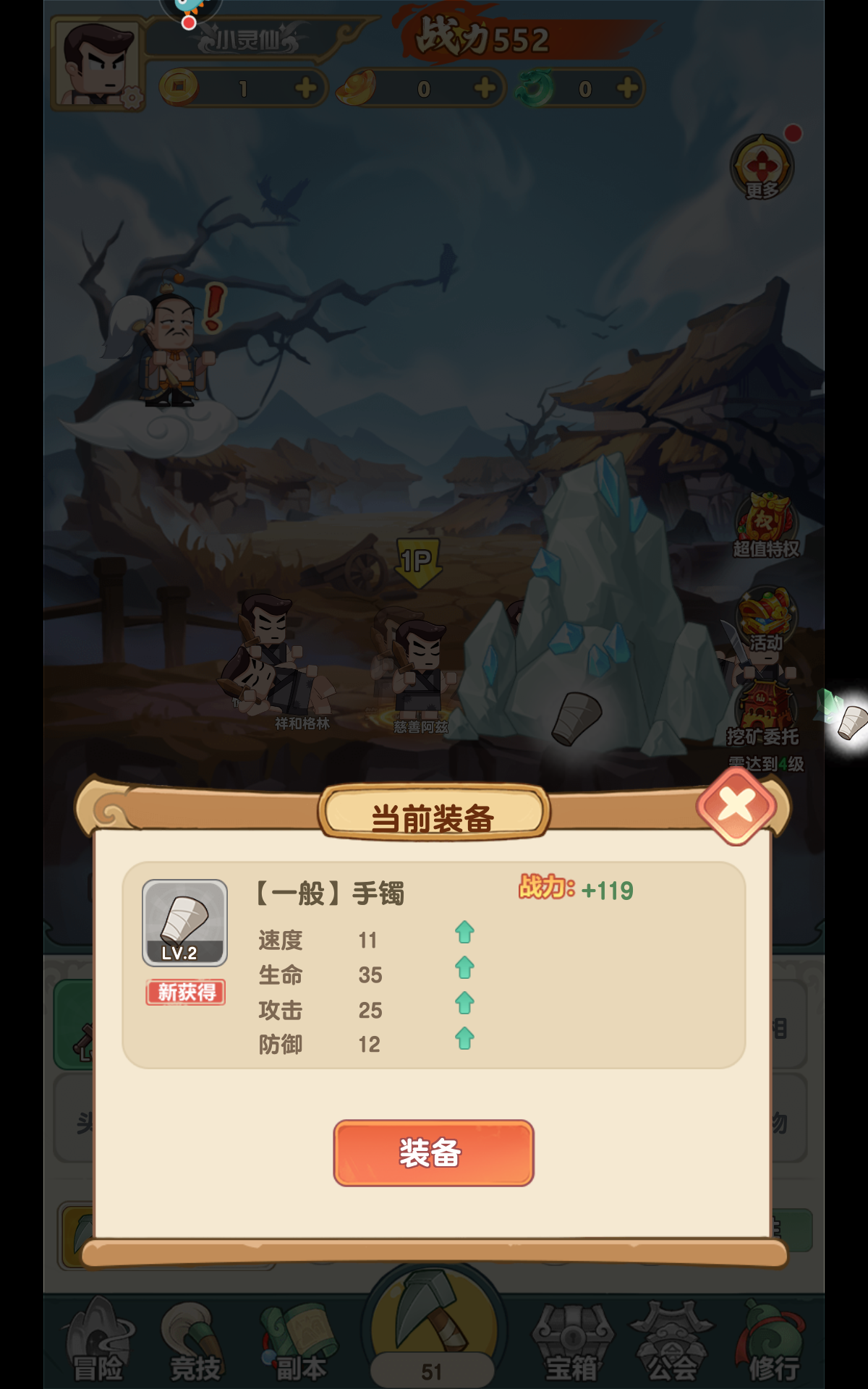Tap the player avatar portrait
The image size is (868, 1389).
(98, 65)
